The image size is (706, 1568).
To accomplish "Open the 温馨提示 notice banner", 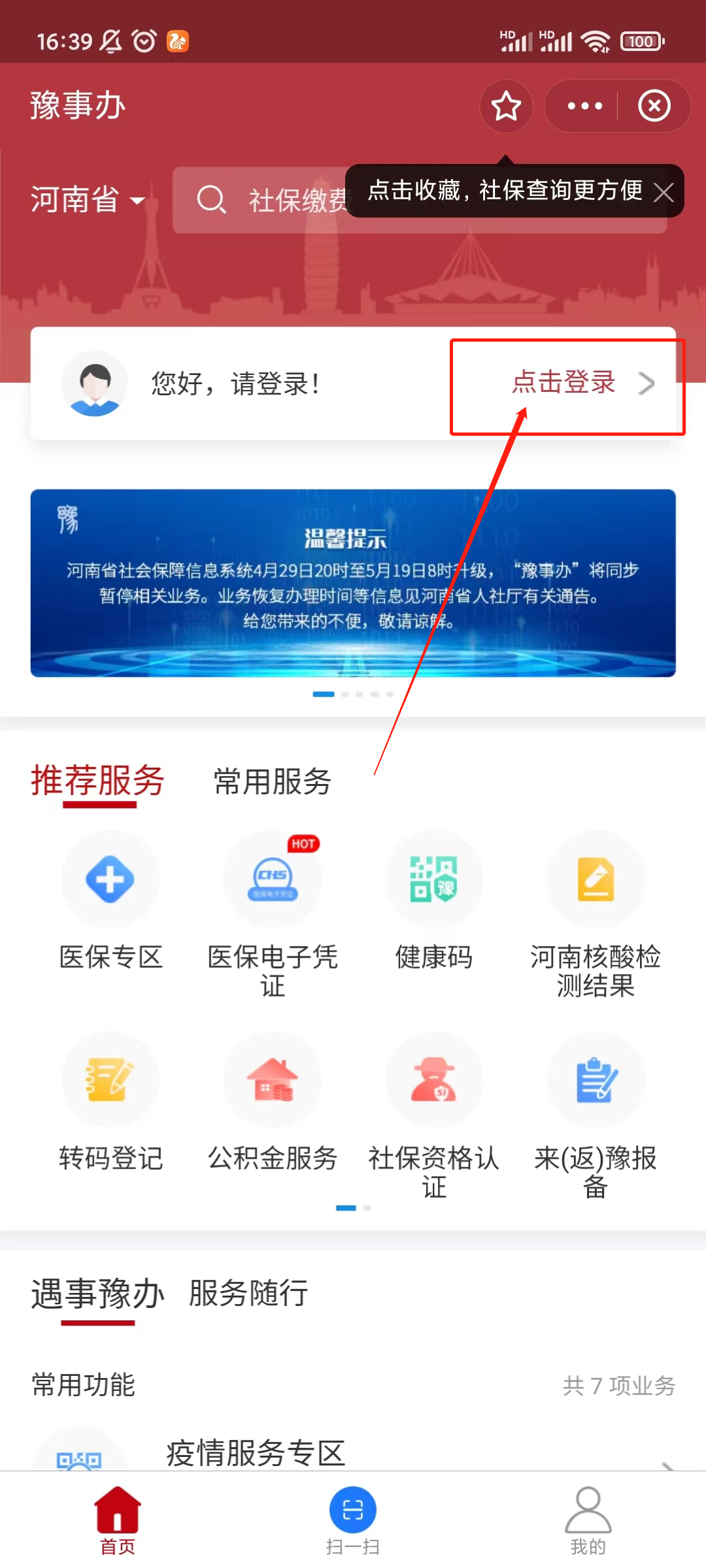I will [x=353, y=583].
